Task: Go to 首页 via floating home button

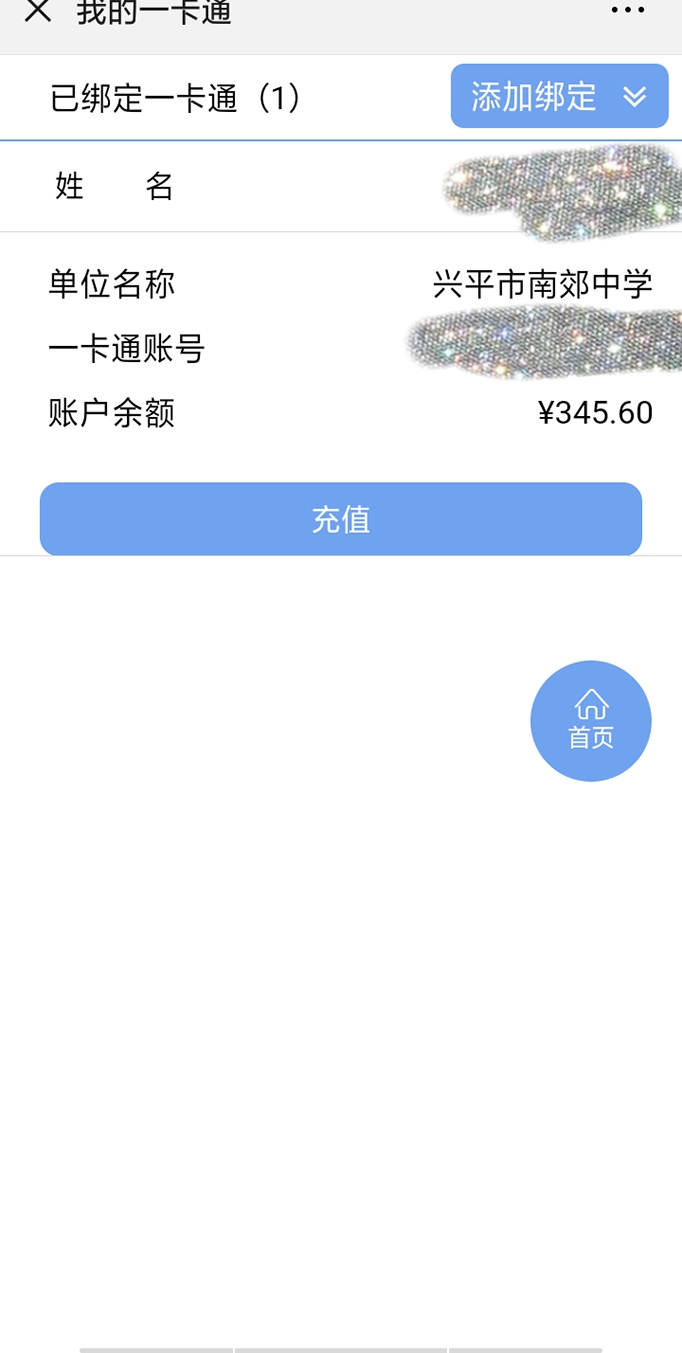Action: (x=590, y=720)
